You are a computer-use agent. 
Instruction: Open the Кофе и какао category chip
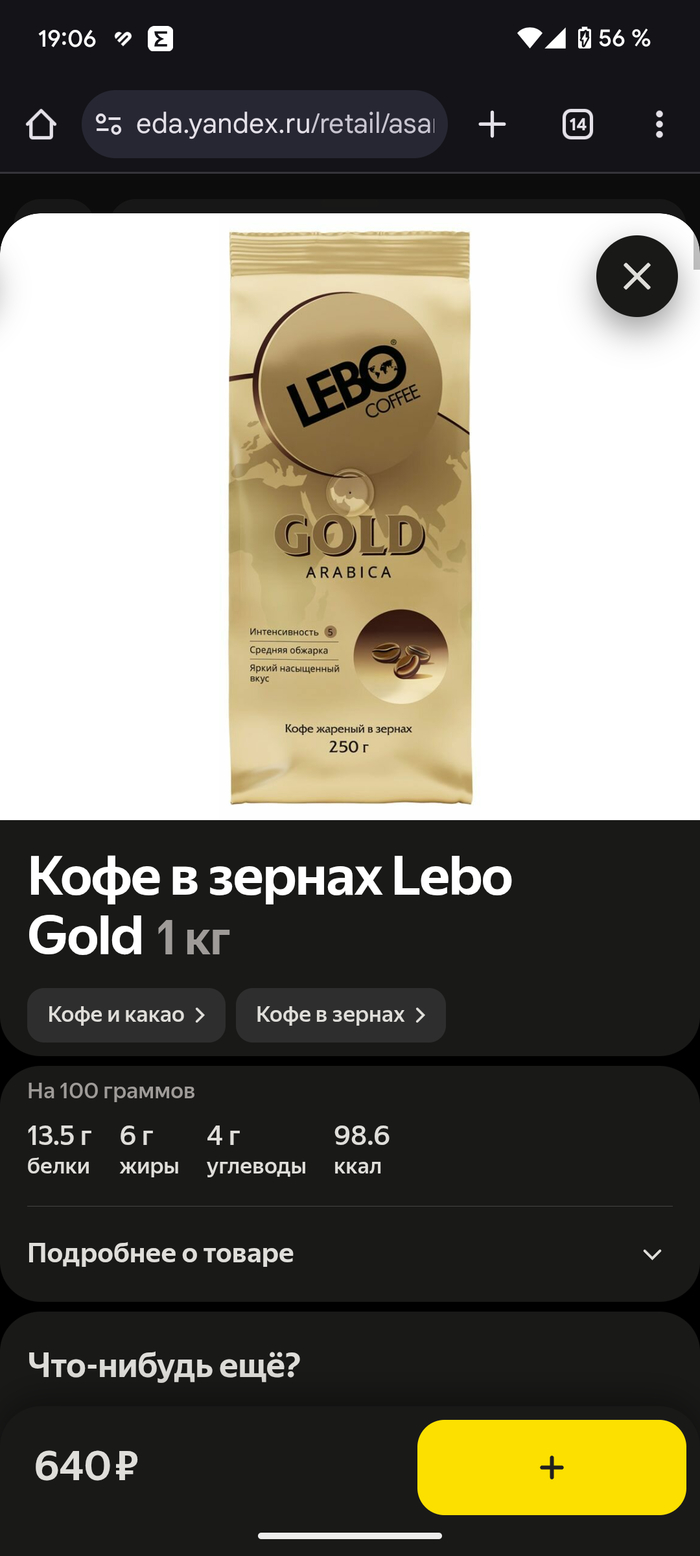click(126, 1015)
